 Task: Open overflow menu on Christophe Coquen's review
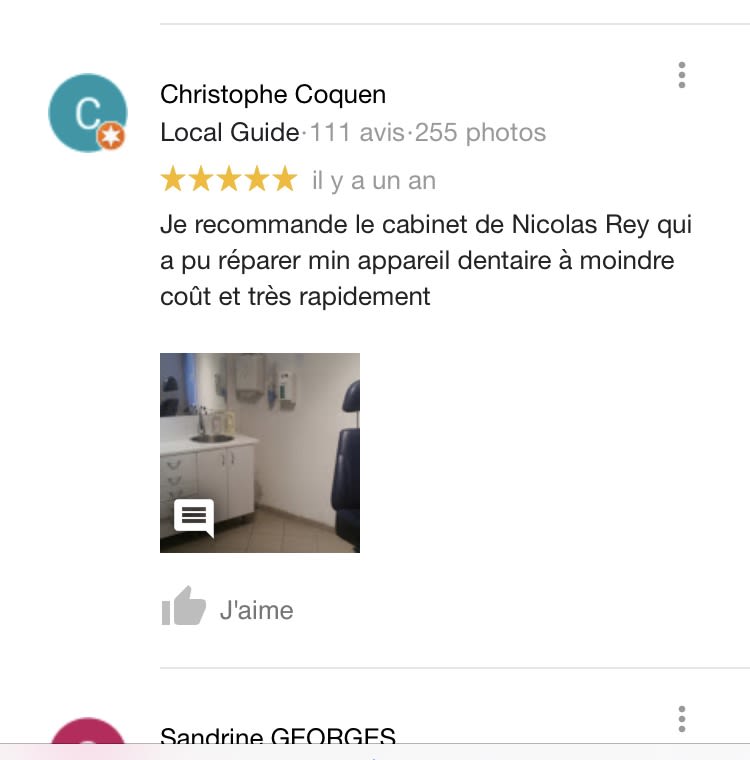click(681, 75)
